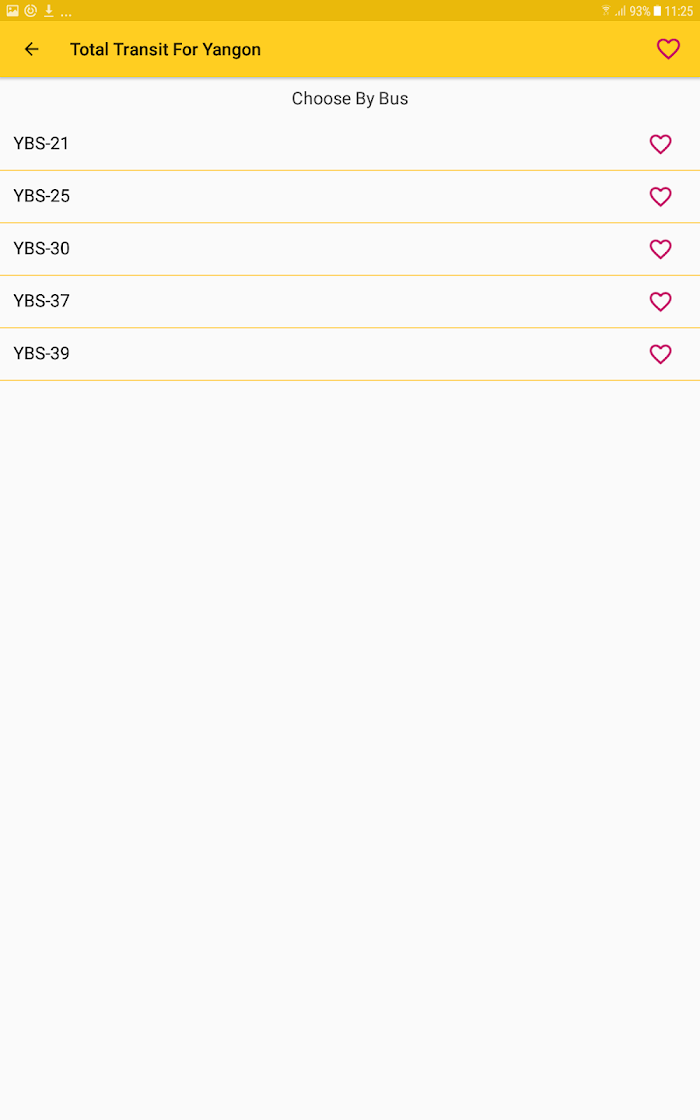700x1120 pixels.
Task: Open YBS-39 route details
Action: point(350,354)
